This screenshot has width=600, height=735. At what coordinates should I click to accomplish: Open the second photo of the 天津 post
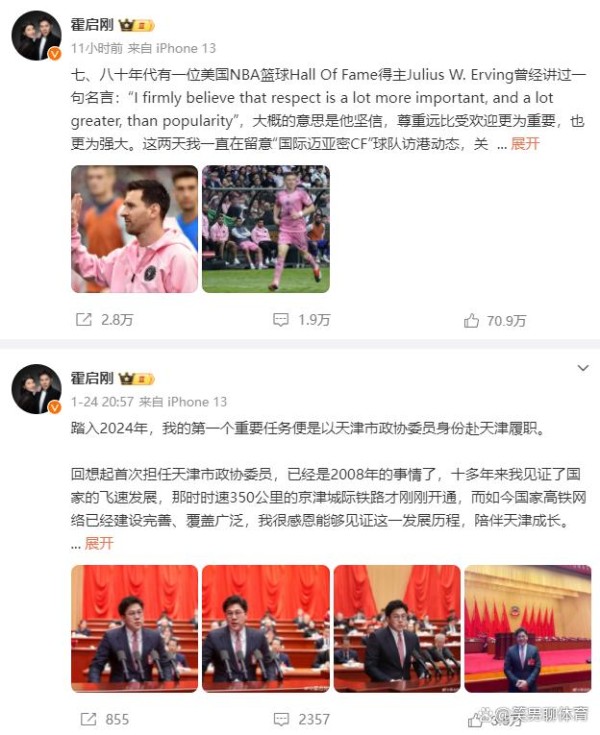(265, 628)
